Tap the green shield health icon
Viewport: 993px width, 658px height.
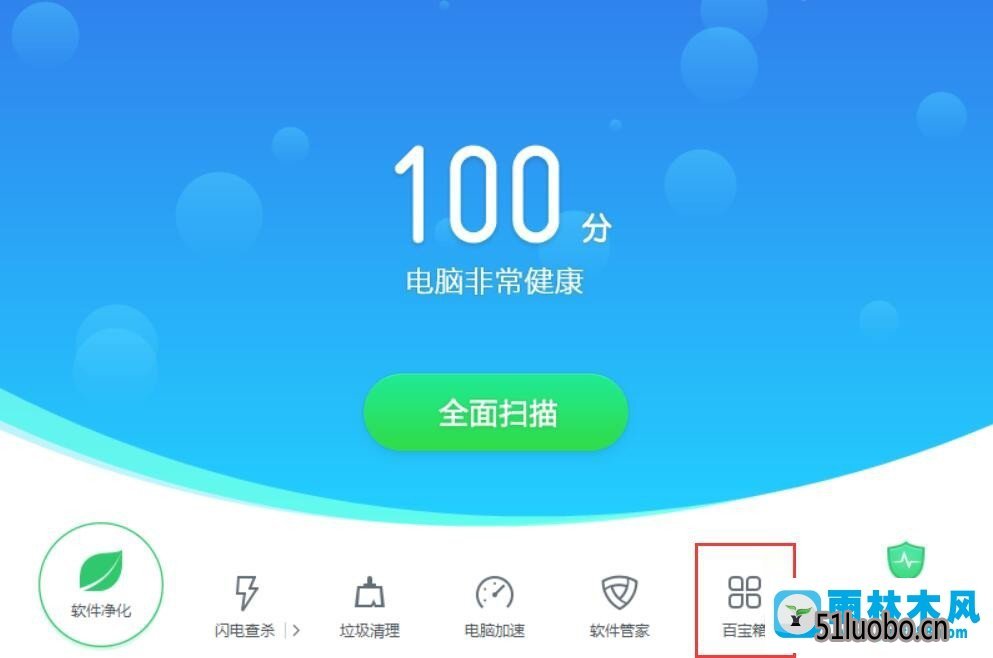pyautogui.click(x=906, y=560)
